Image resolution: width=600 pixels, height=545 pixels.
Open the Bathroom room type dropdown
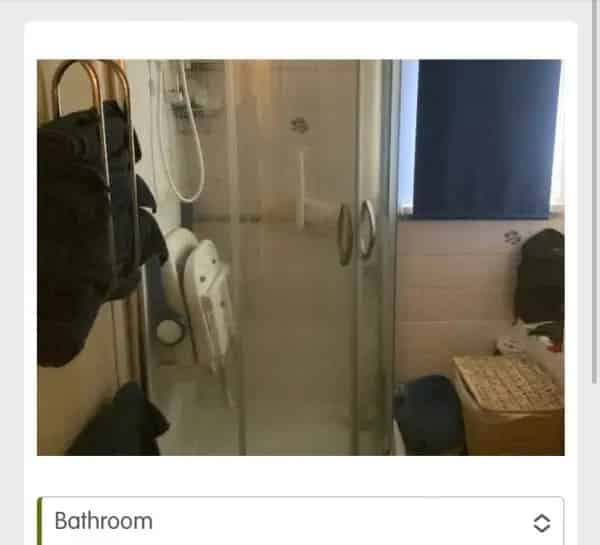pos(300,521)
